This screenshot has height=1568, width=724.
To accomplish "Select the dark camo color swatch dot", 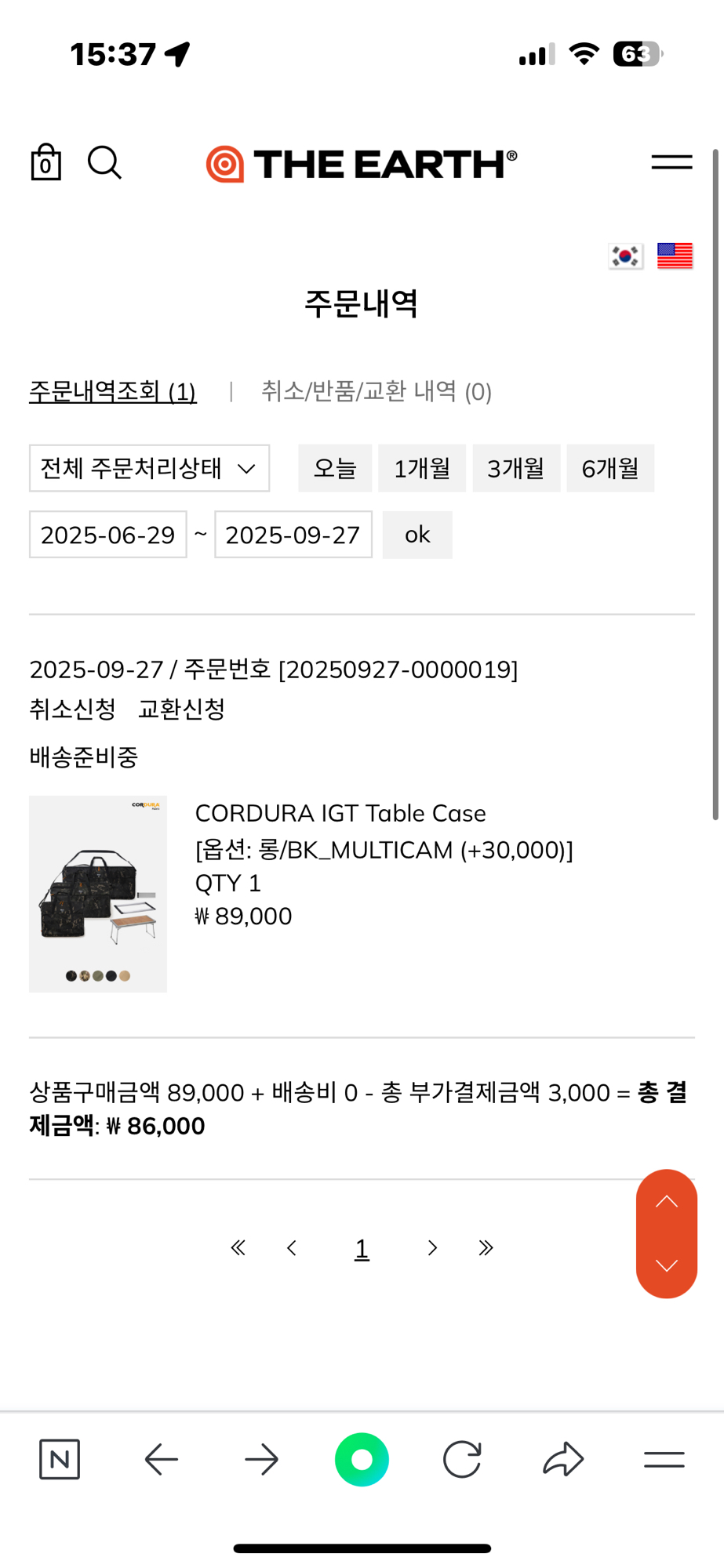I will 71,975.
